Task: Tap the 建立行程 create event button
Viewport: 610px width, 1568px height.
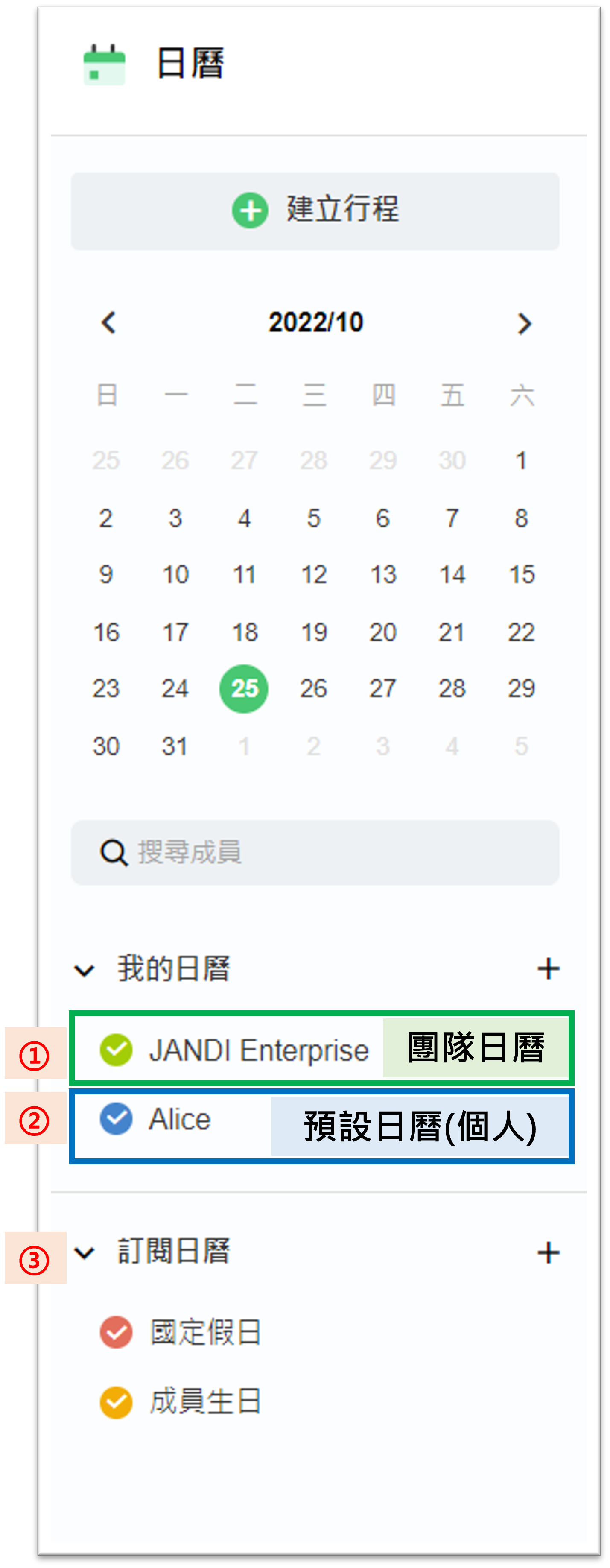Action: point(315,211)
